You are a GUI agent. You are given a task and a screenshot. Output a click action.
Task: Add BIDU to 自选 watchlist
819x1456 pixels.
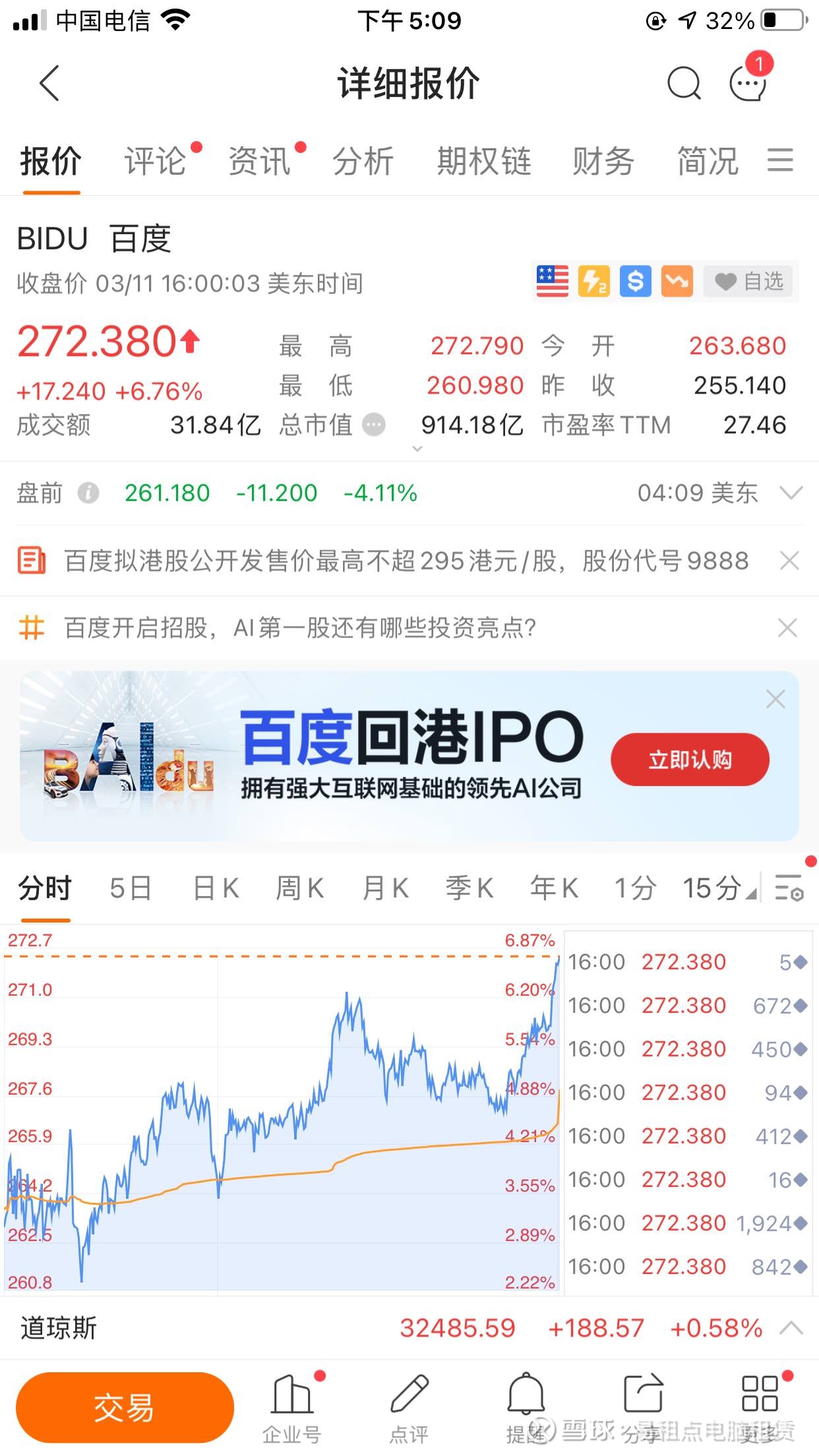pos(748,282)
